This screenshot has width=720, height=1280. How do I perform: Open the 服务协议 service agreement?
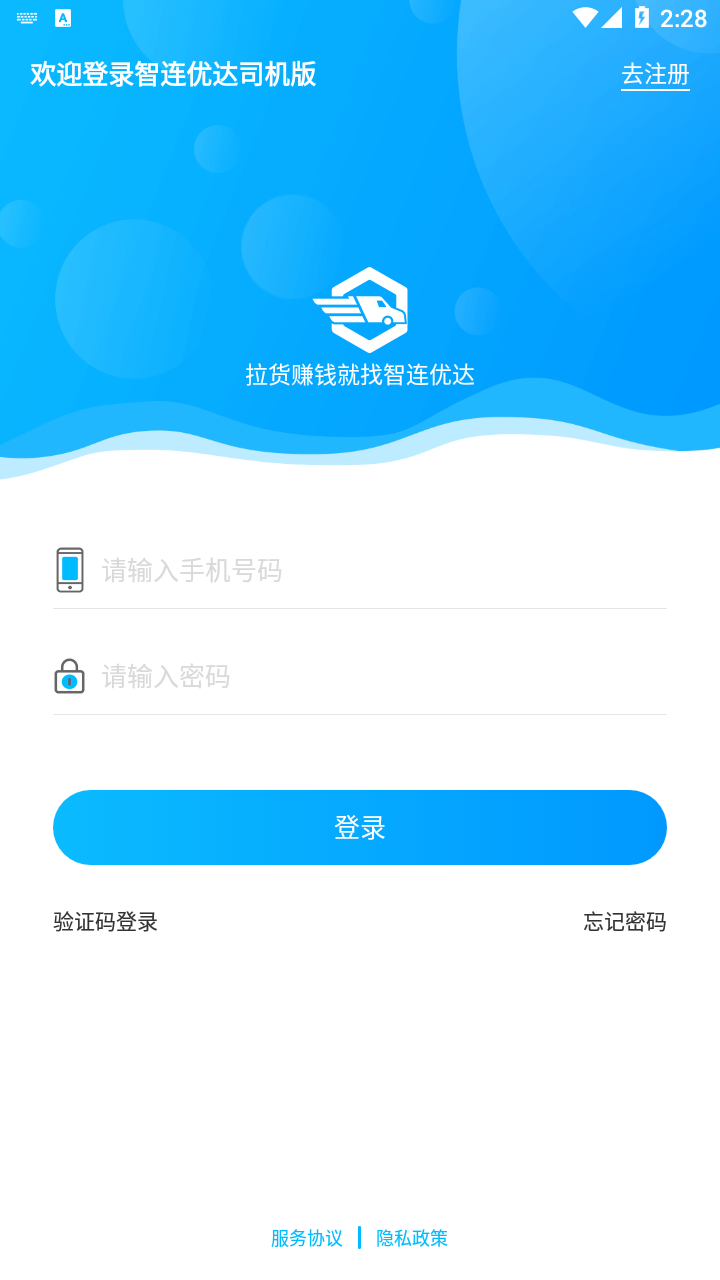(x=307, y=1238)
